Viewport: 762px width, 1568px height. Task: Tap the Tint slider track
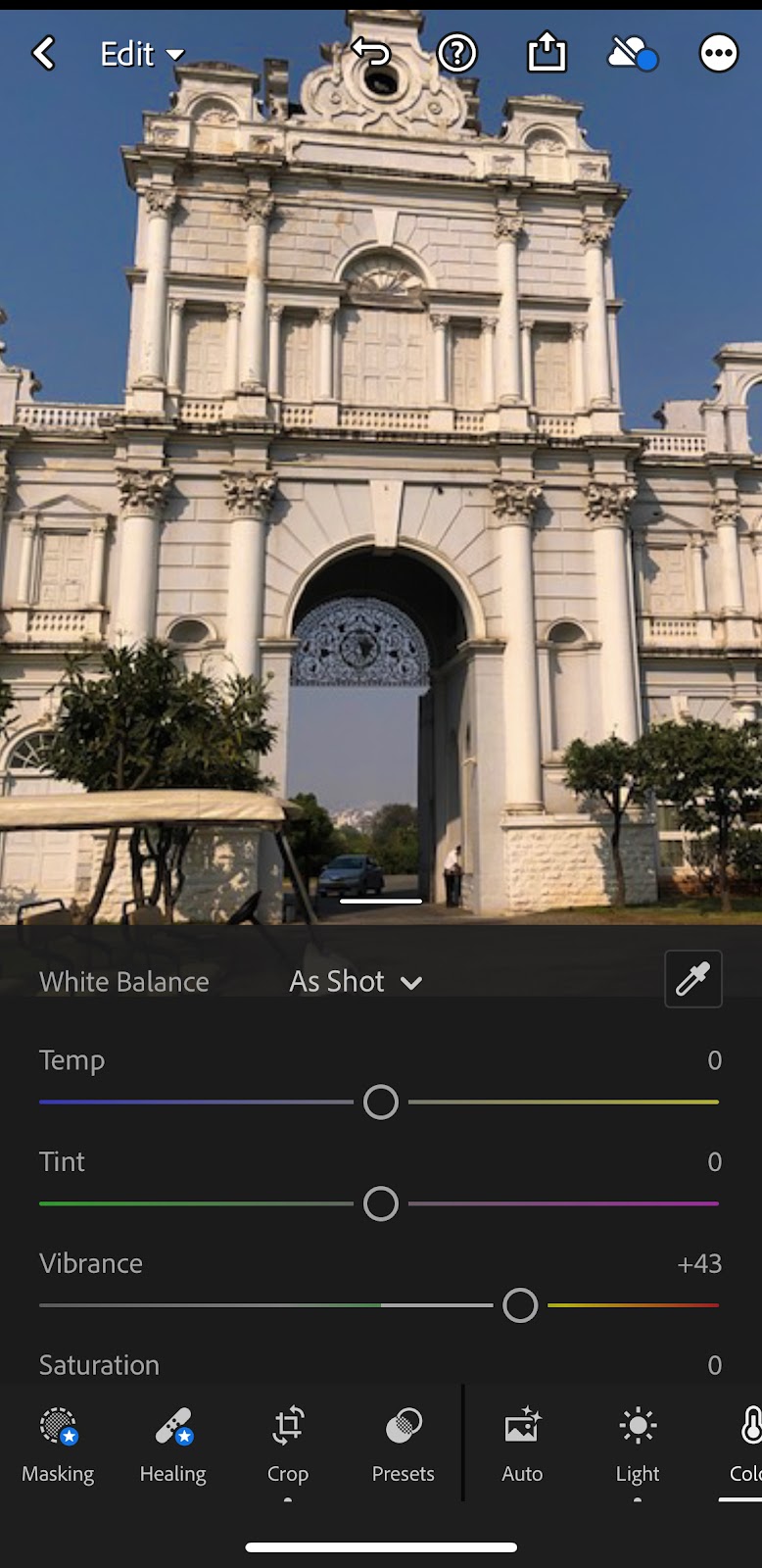tap(548, 1203)
